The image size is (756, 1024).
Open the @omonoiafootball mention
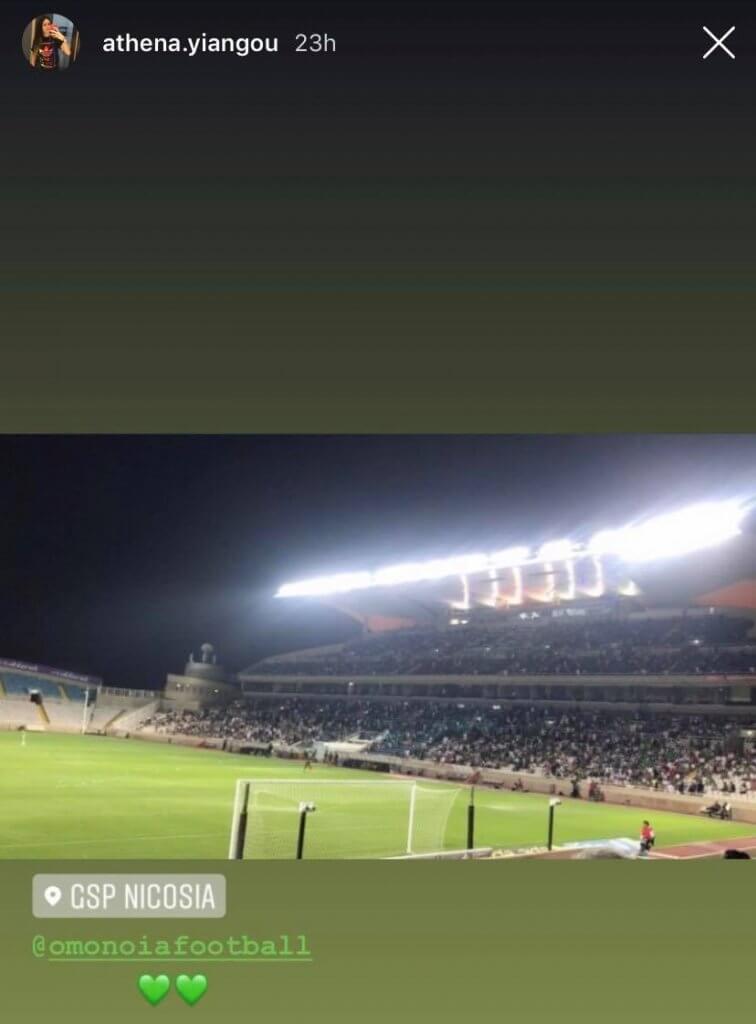(171, 946)
